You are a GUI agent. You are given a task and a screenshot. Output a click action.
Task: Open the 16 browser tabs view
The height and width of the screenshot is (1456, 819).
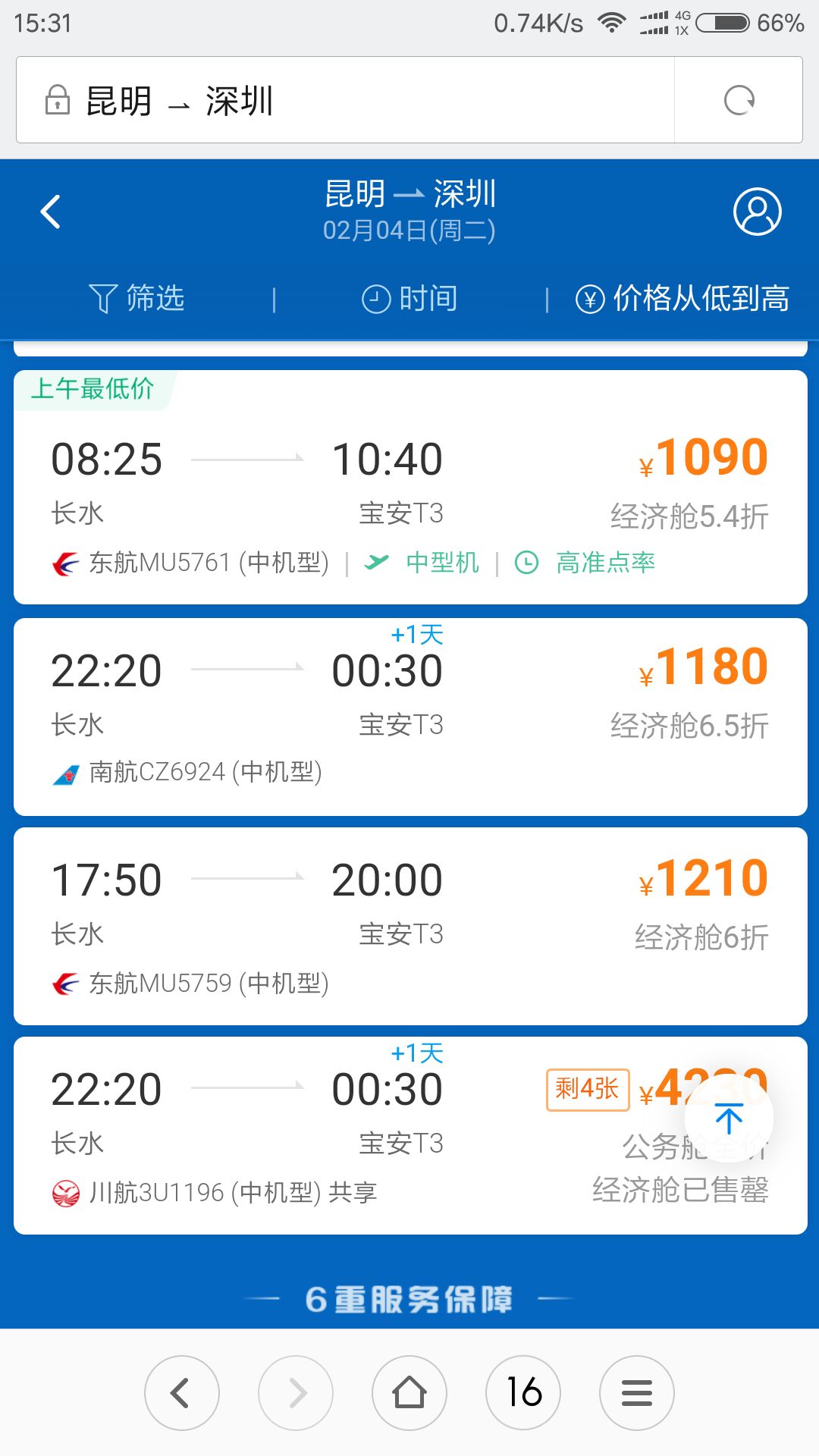pyautogui.click(x=523, y=1393)
